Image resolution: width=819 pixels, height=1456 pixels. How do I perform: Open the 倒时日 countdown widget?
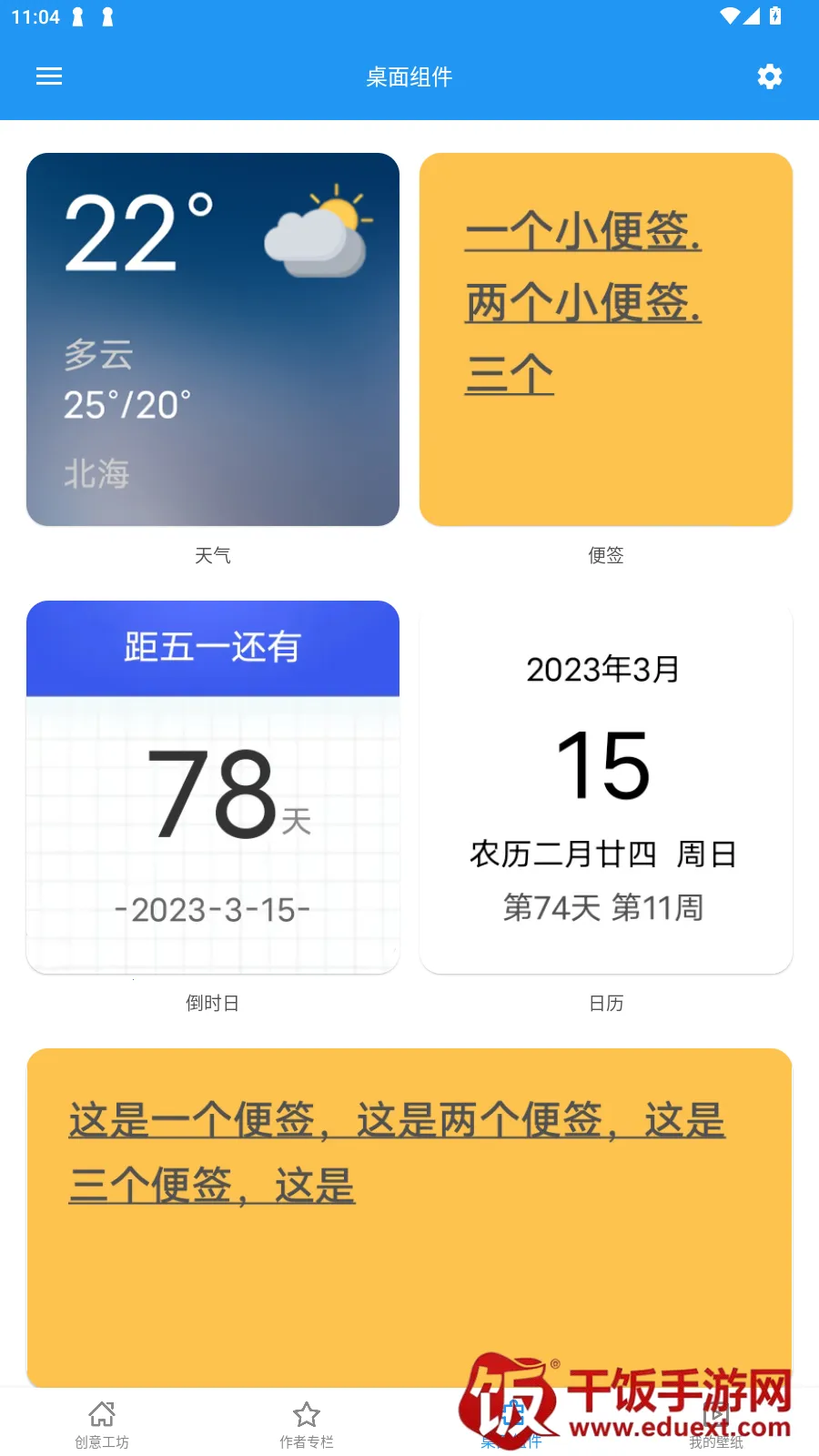(x=213, y=787)
